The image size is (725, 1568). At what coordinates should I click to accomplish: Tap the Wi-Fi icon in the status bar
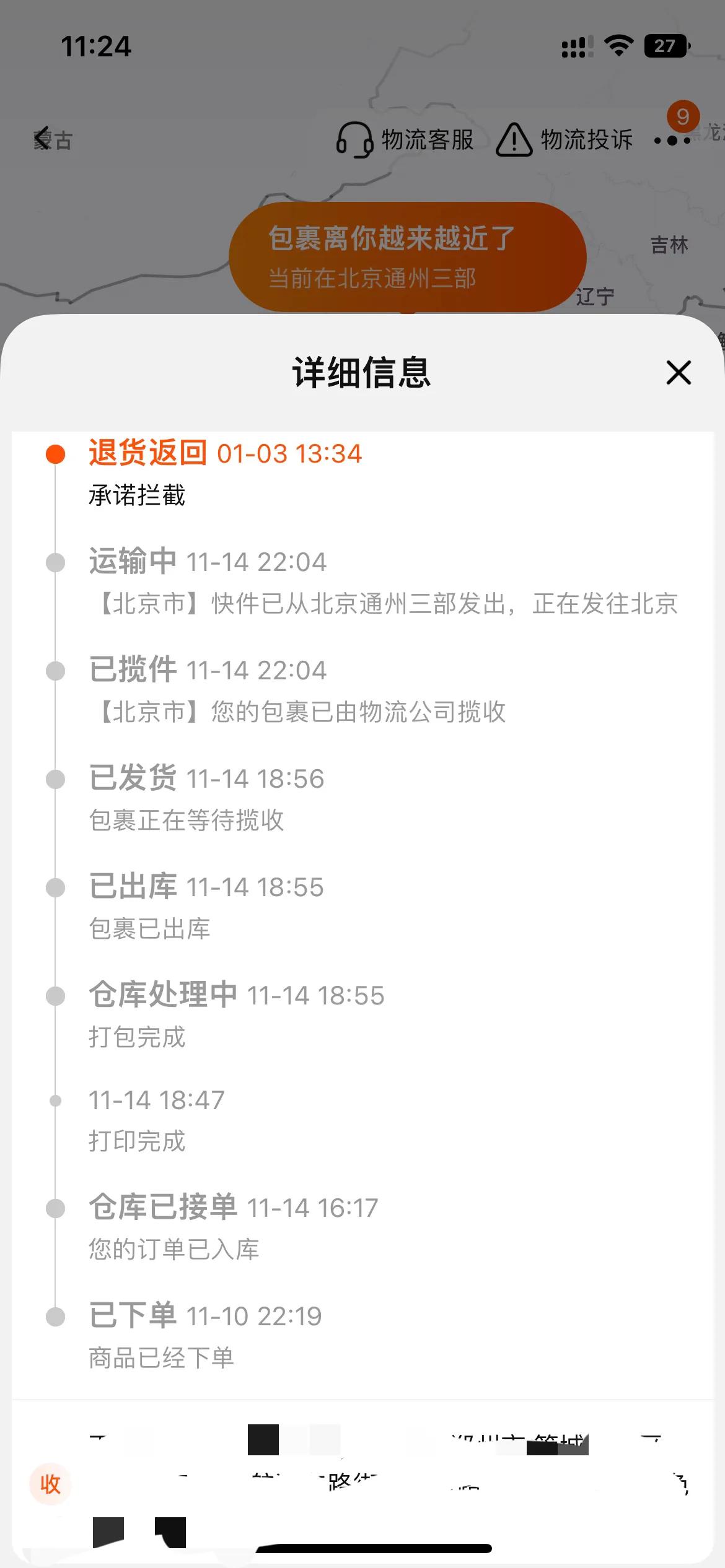point(620,45)
